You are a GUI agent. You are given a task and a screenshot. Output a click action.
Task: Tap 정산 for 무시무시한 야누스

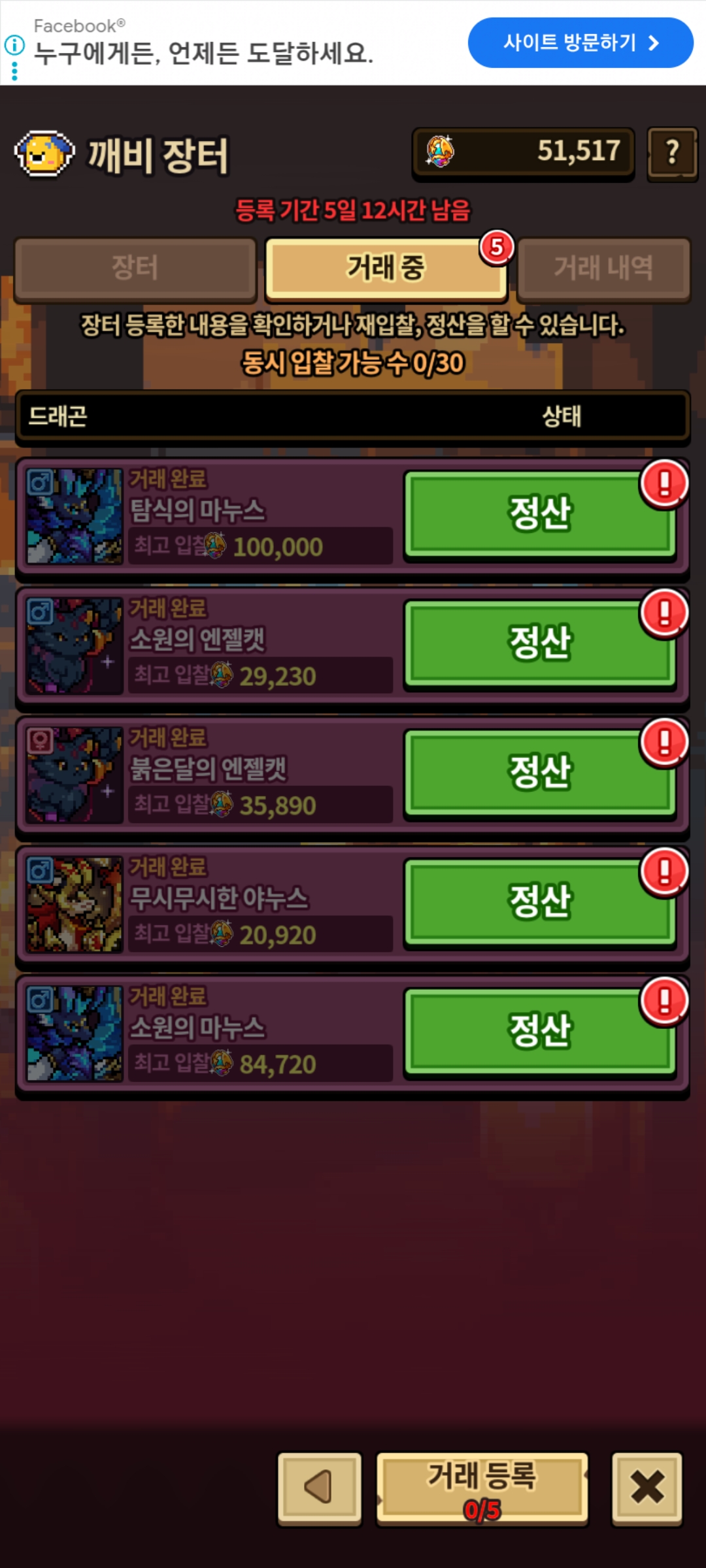pos(540,902)
